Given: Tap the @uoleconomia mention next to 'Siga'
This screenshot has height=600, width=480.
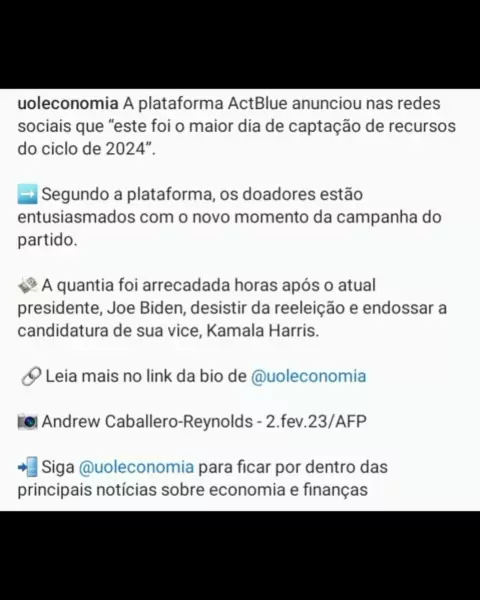Looking at the screenshot, I should [136, 467].
